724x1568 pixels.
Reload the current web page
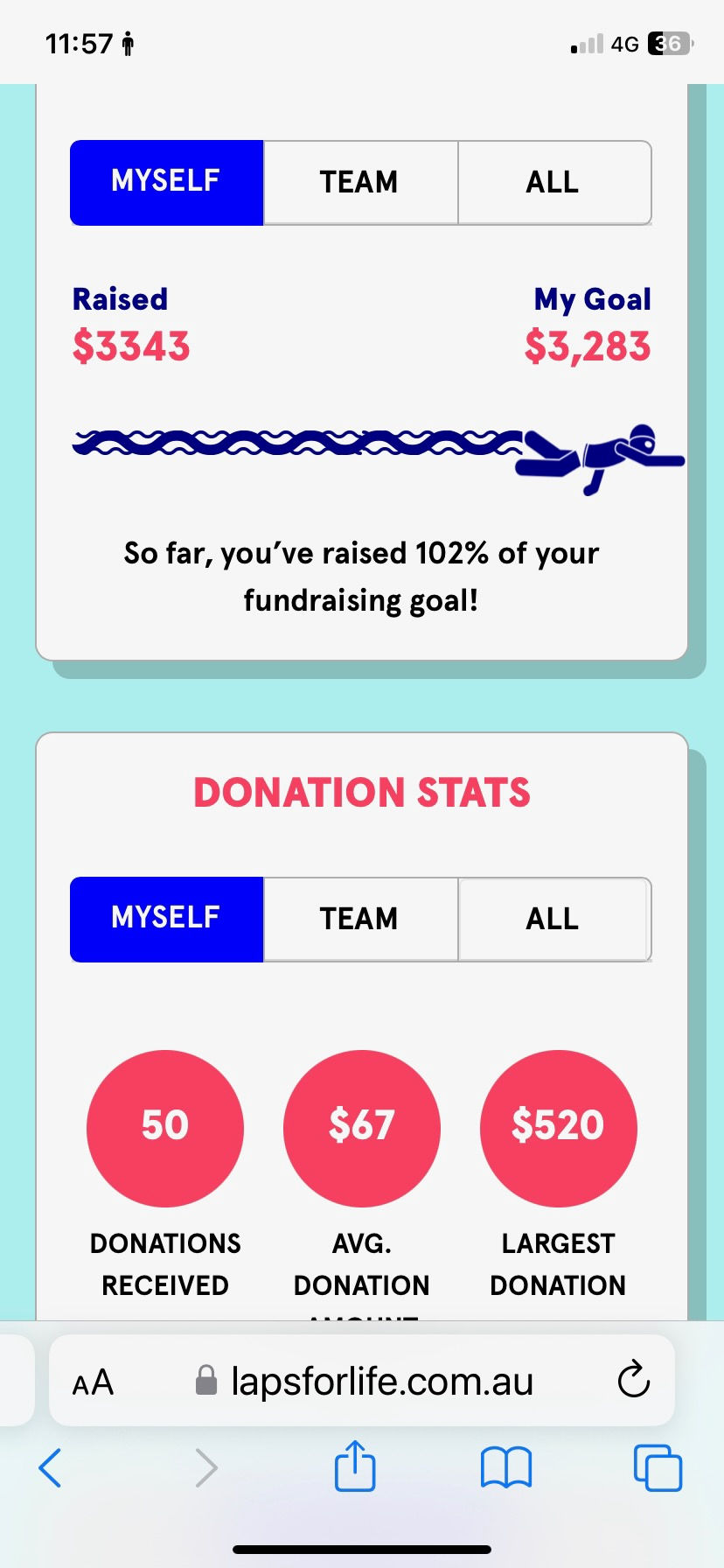(633, 1381)
